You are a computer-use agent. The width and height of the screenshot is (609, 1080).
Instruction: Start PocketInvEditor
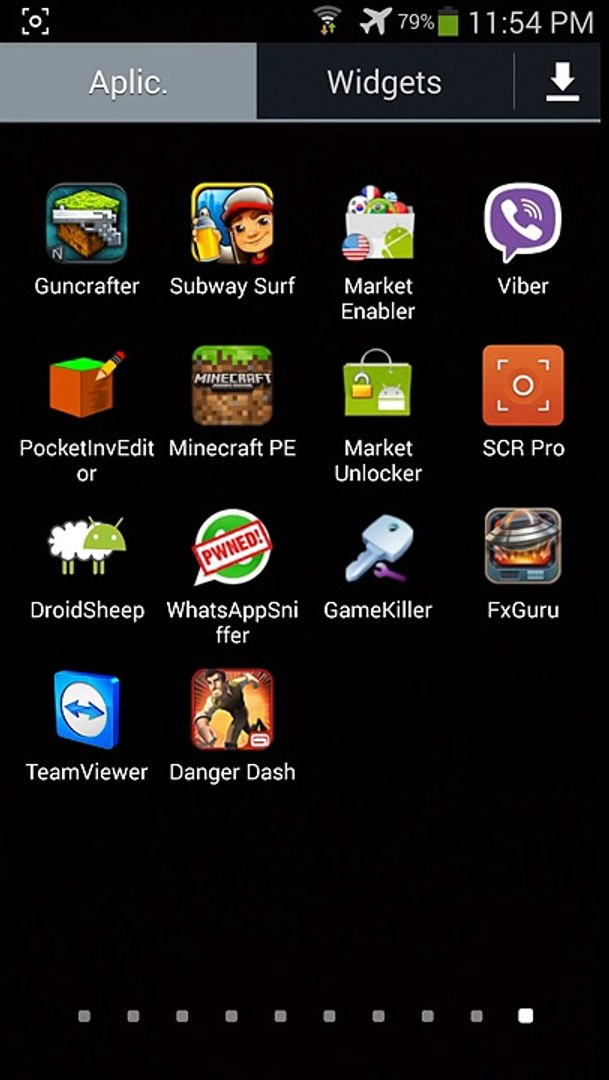pyautogui.click(x=87, y=386)
